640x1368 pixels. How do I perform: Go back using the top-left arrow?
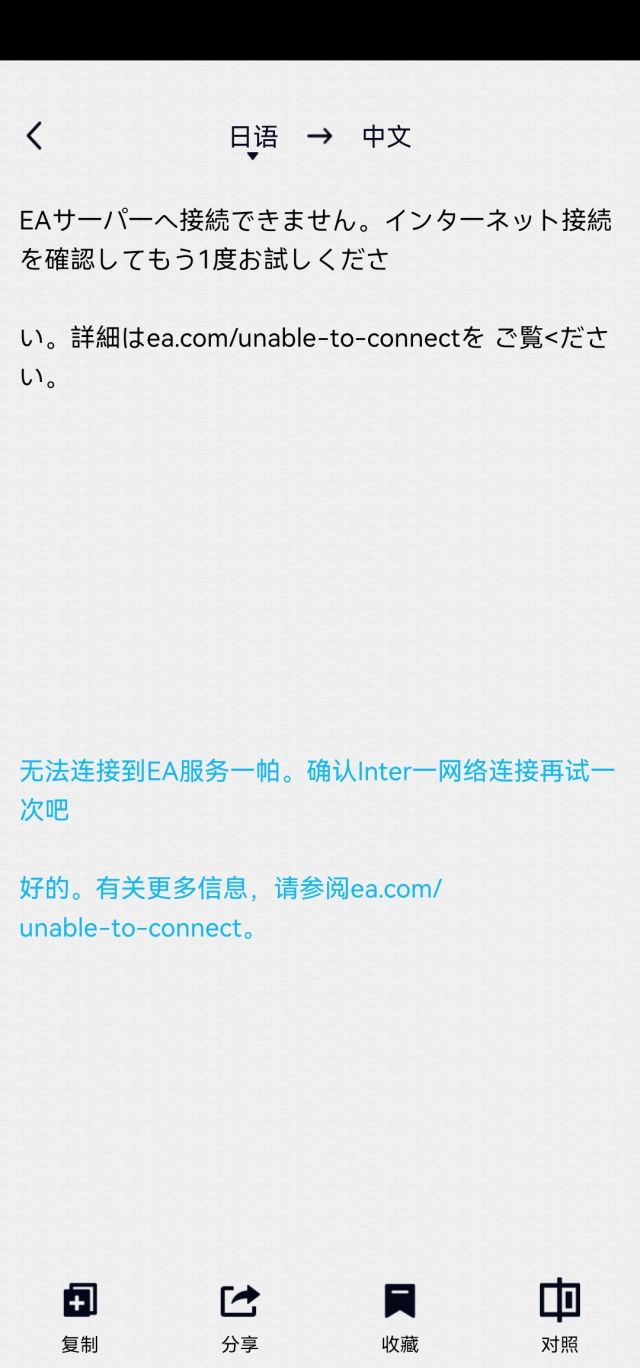[35, 136]
